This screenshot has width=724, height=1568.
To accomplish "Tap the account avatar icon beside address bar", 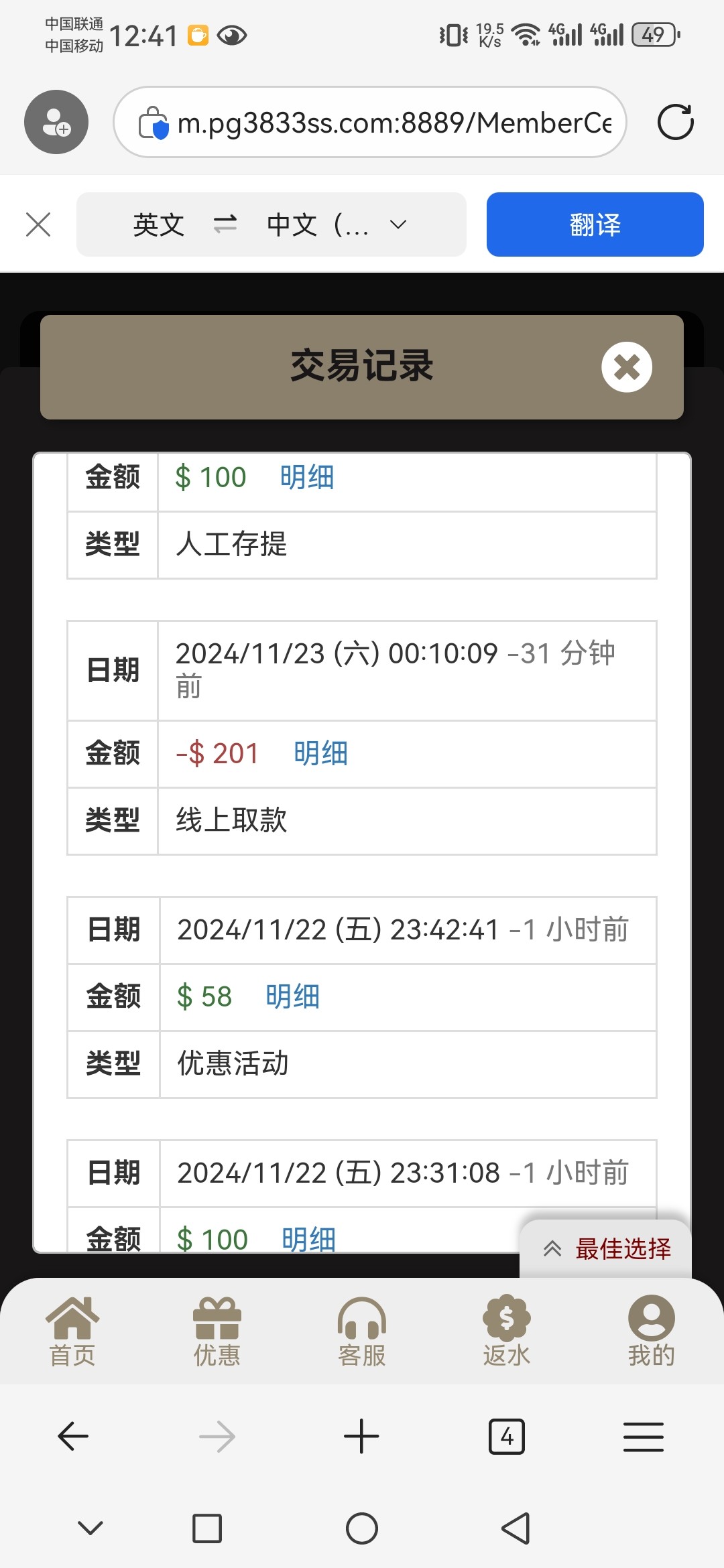I will click(x=56, y=122).
